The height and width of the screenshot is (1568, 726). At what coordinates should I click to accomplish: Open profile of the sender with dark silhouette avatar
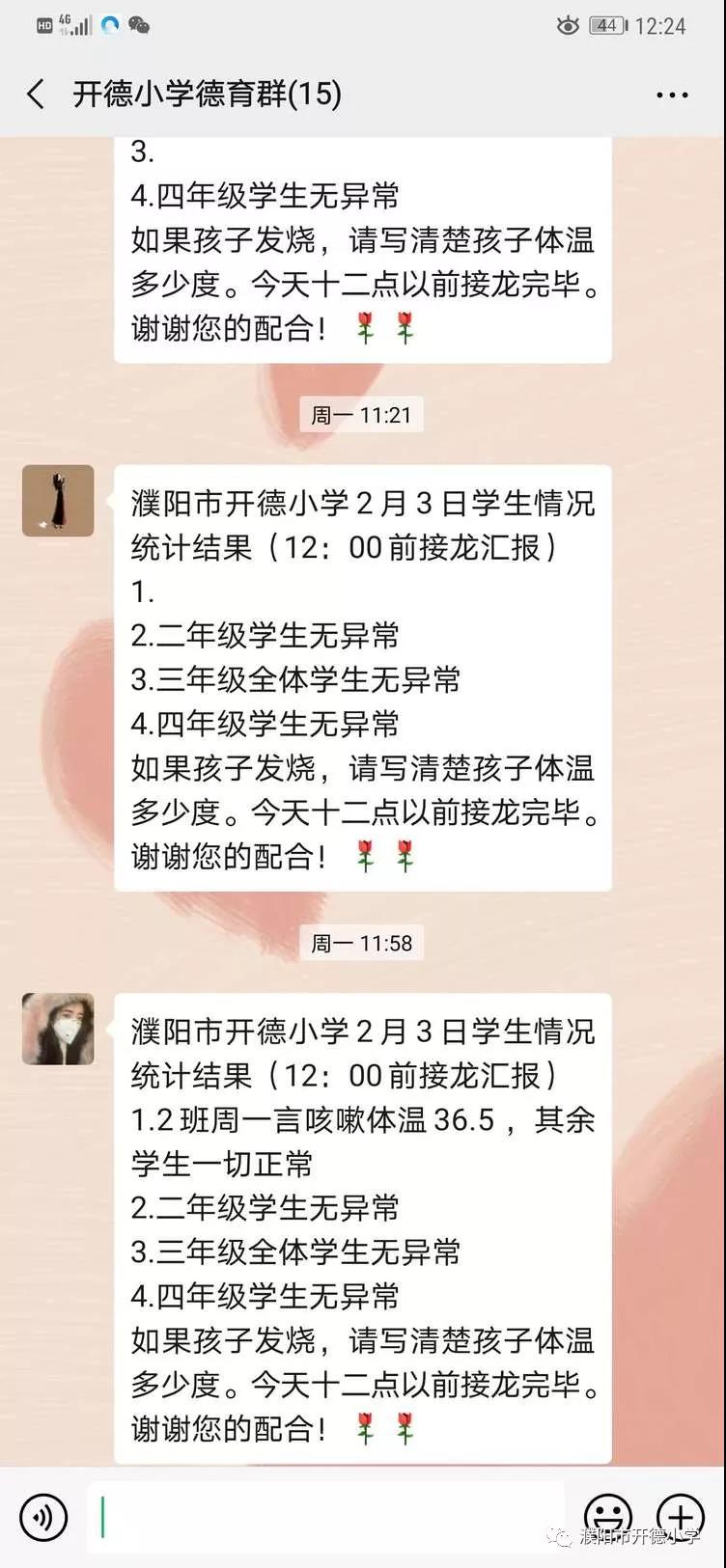[58, 501]
